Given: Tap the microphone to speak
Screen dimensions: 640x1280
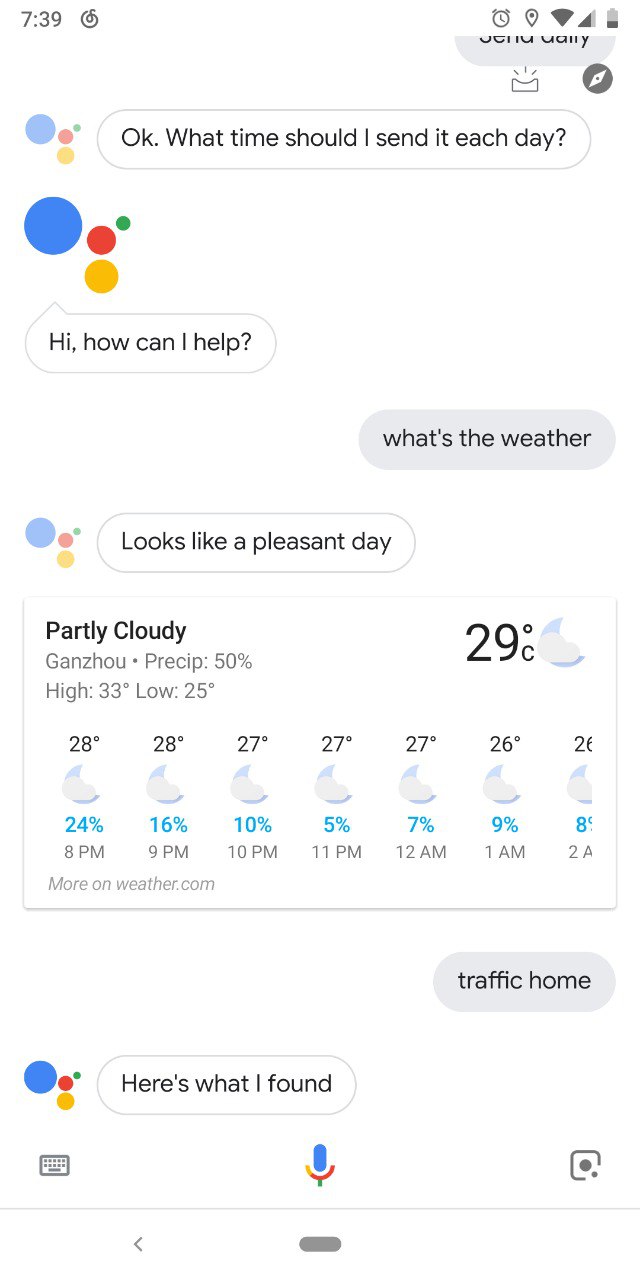Looking at the screenshot, I should pyautogui.click(x=320, y=1164).
